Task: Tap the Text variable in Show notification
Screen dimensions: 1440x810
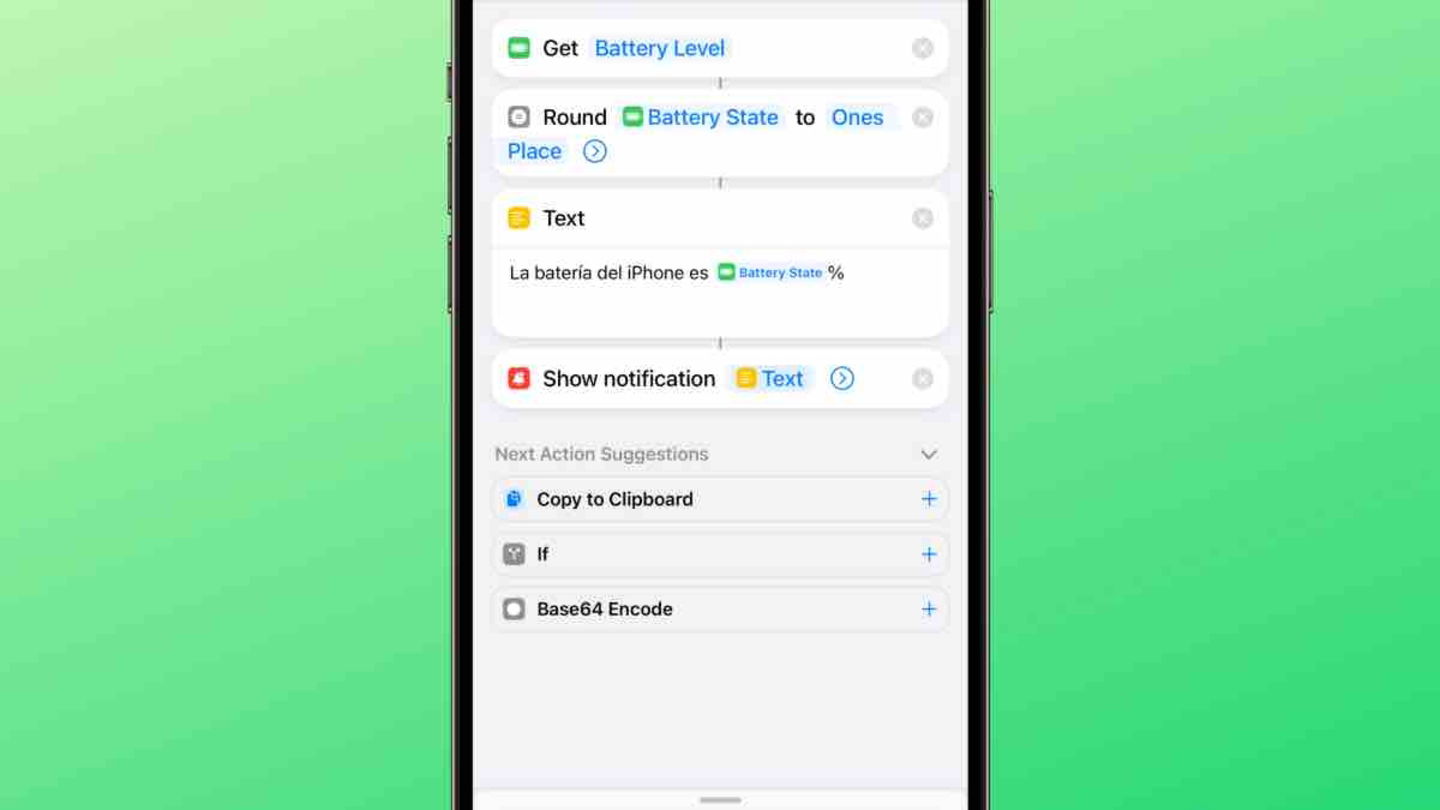Action: point(771,378)
